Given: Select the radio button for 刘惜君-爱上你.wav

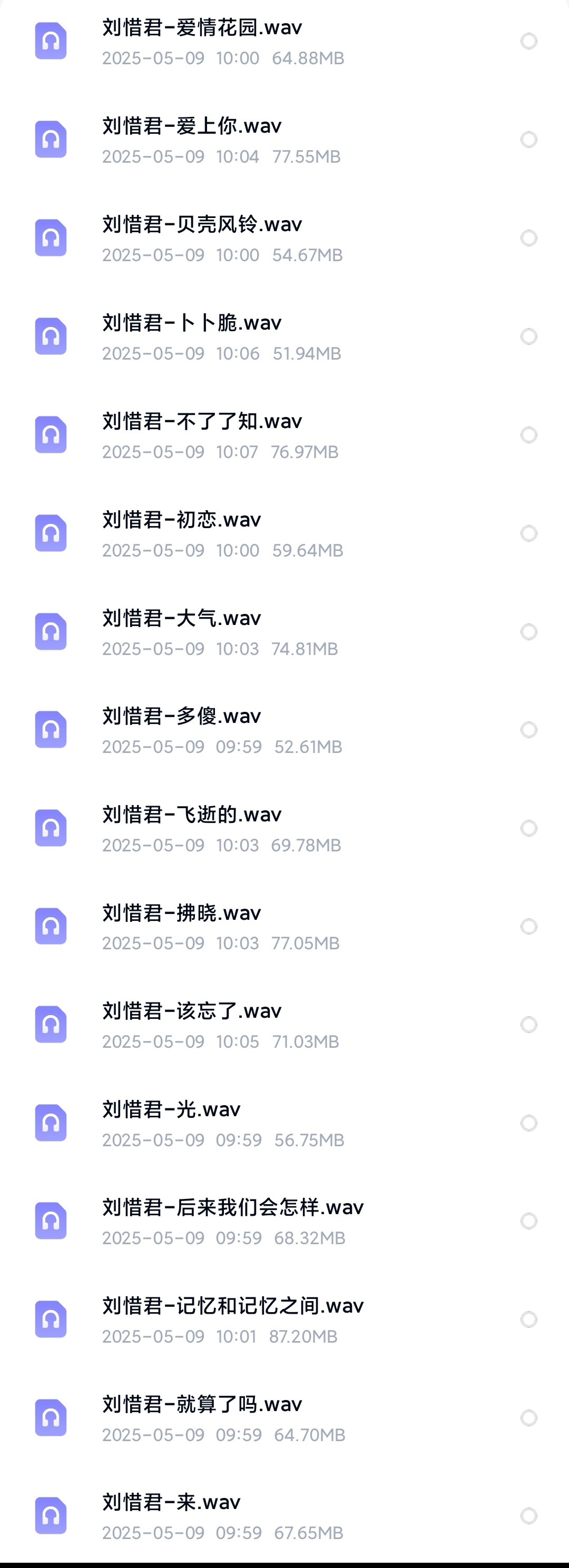Looking at the screenshot, I should pos(529,140).
